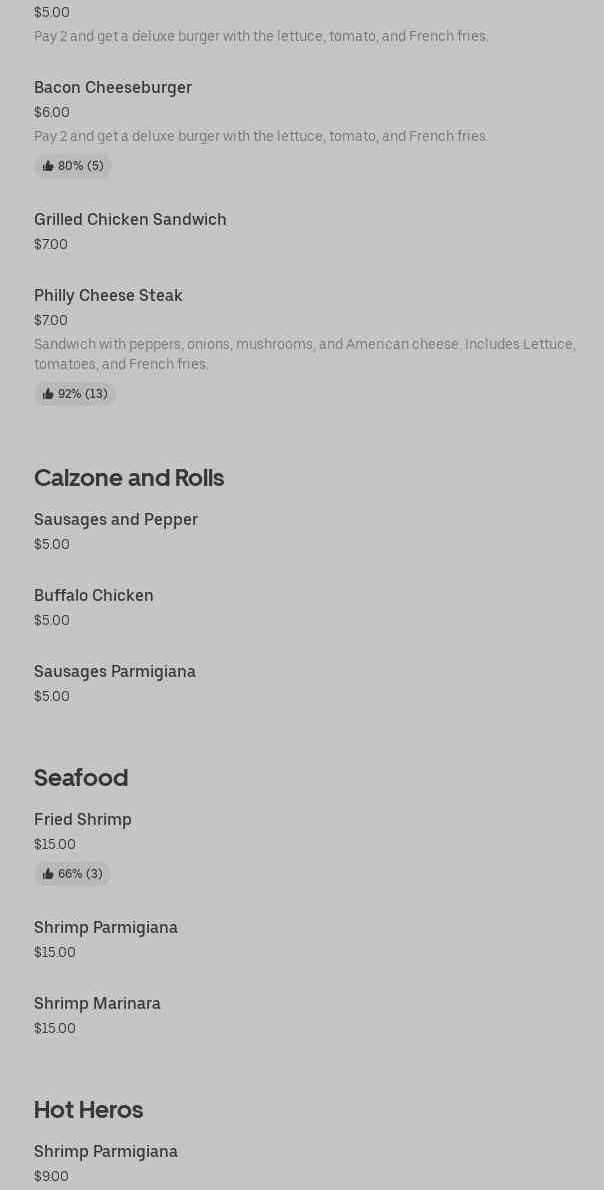This screenshot has height=1190, width=604.
Task: Choose the Sausages and Pepper calzone
Action: click(x=116, y=520)
